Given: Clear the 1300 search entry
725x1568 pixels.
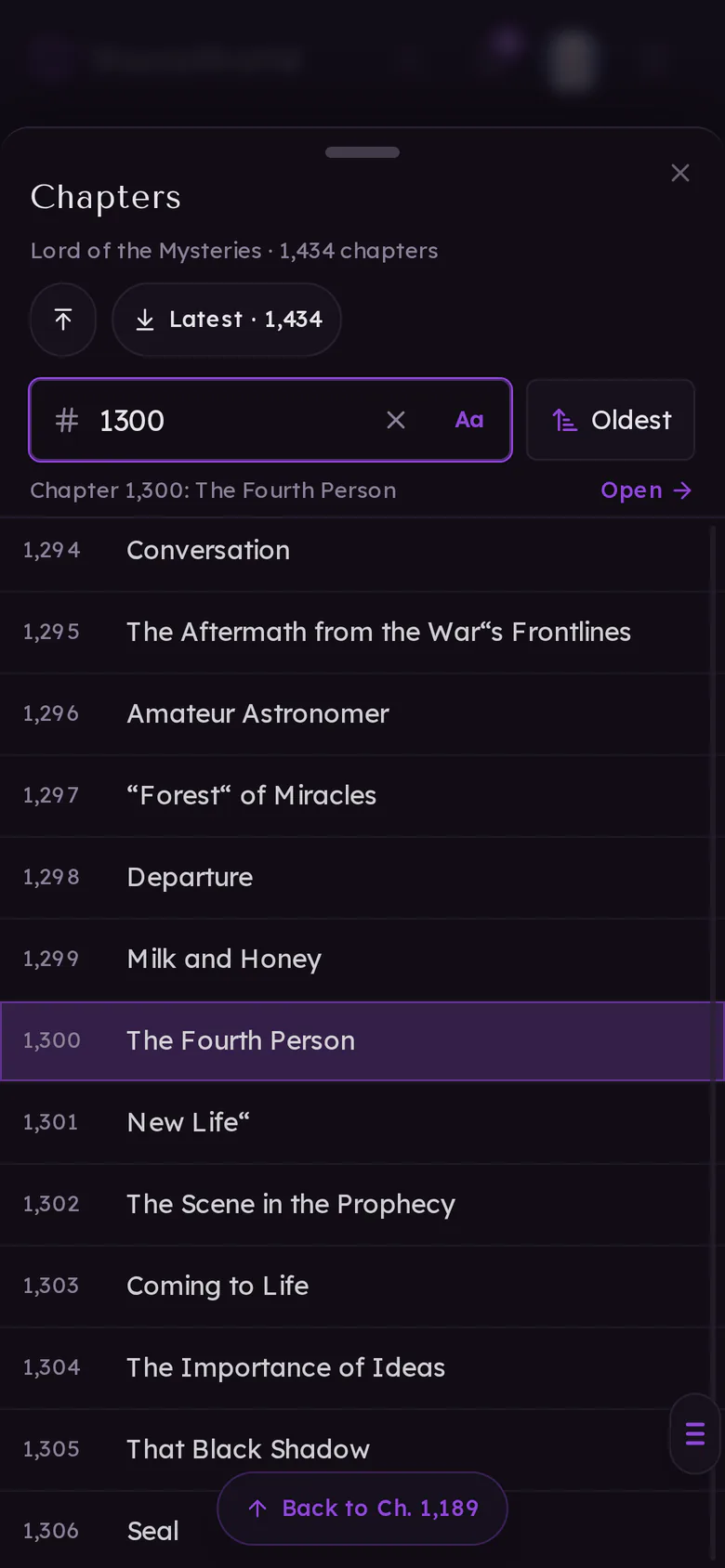Looking at the screenshot, I should point(396,420).
